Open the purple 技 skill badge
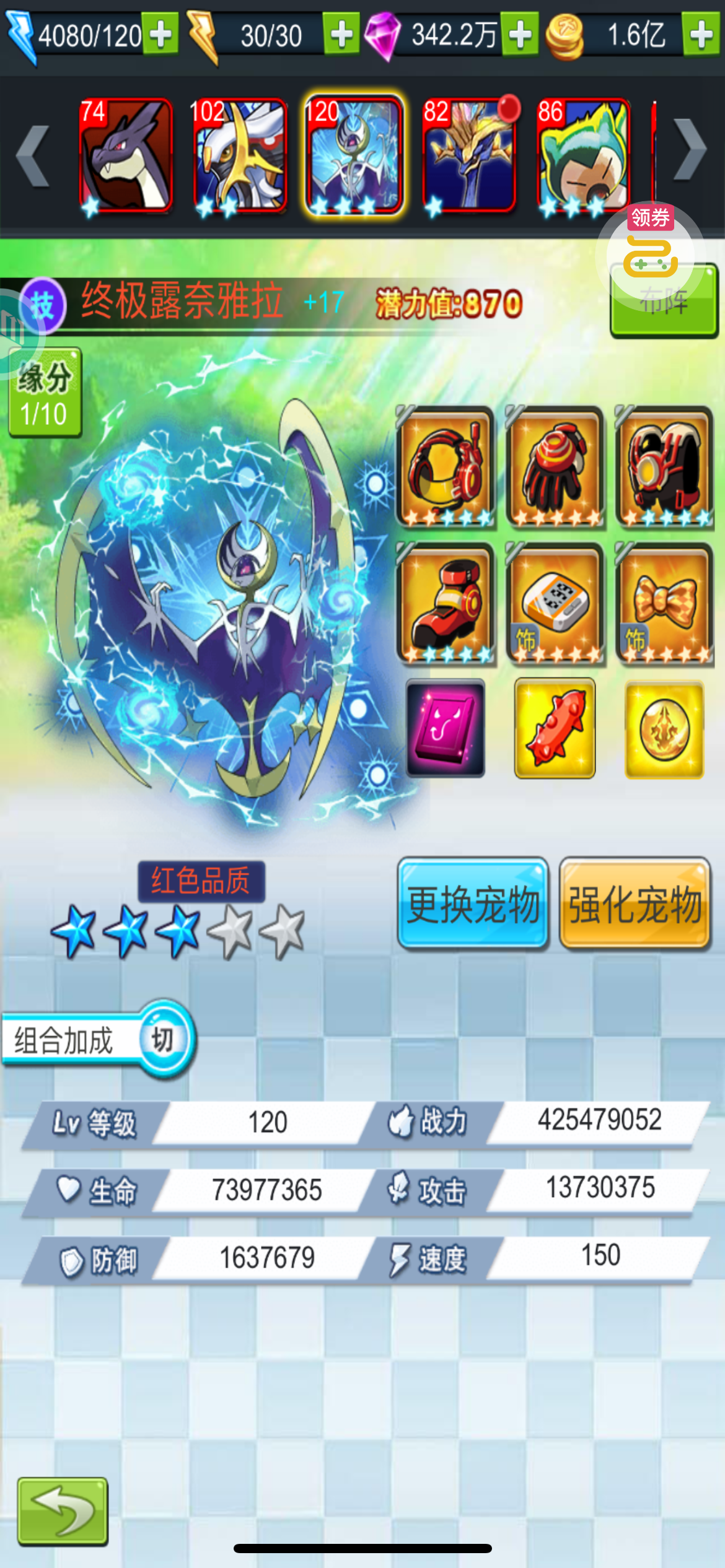 (42, 305)
